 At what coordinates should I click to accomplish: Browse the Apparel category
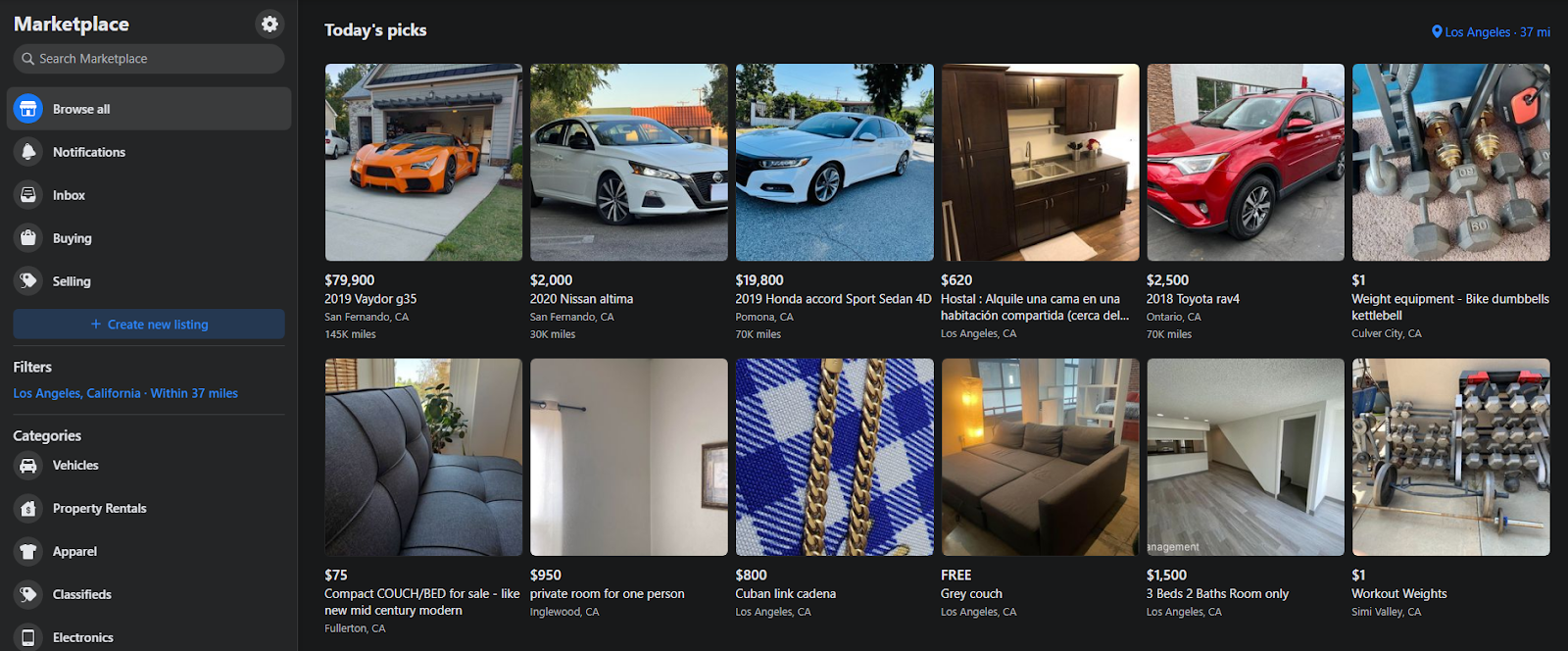[x=74, y=552]
